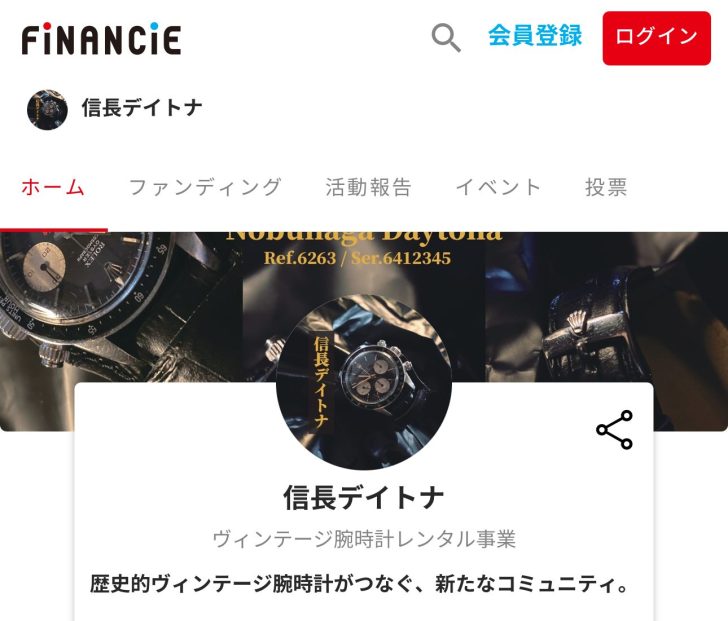The height and width of the screenshot is (621, 728).
Task: Go to the FiNANCiE home logo
Action: click(102, 38)
